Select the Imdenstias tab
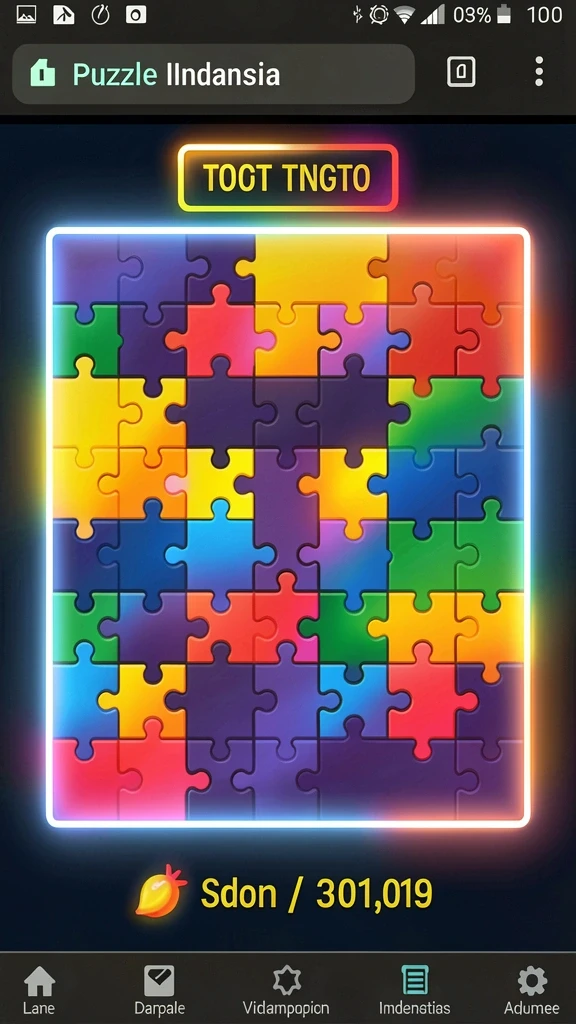 coord(415,990)
